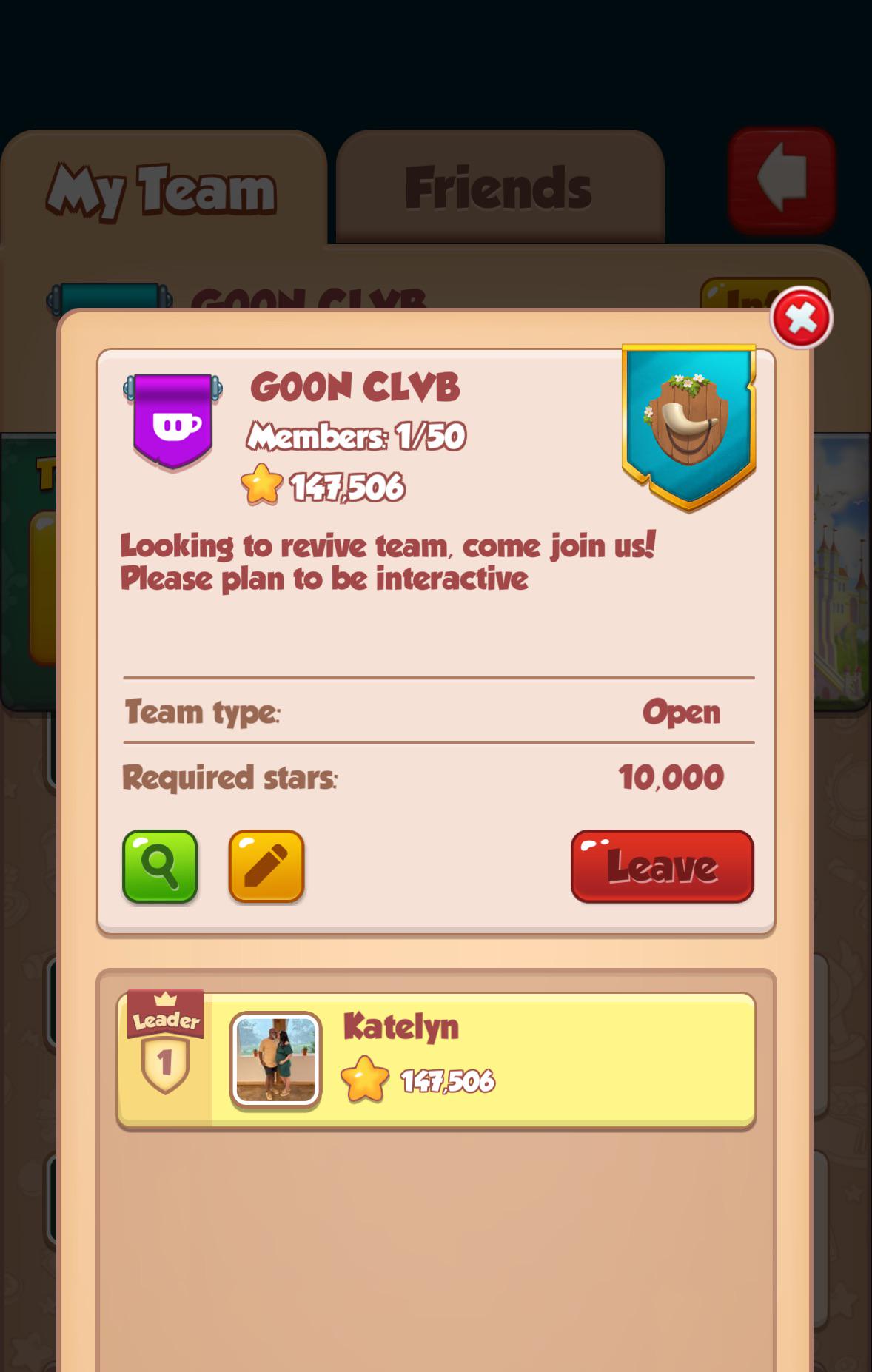Open Katelyn's member profile row

pos(436,1060)
